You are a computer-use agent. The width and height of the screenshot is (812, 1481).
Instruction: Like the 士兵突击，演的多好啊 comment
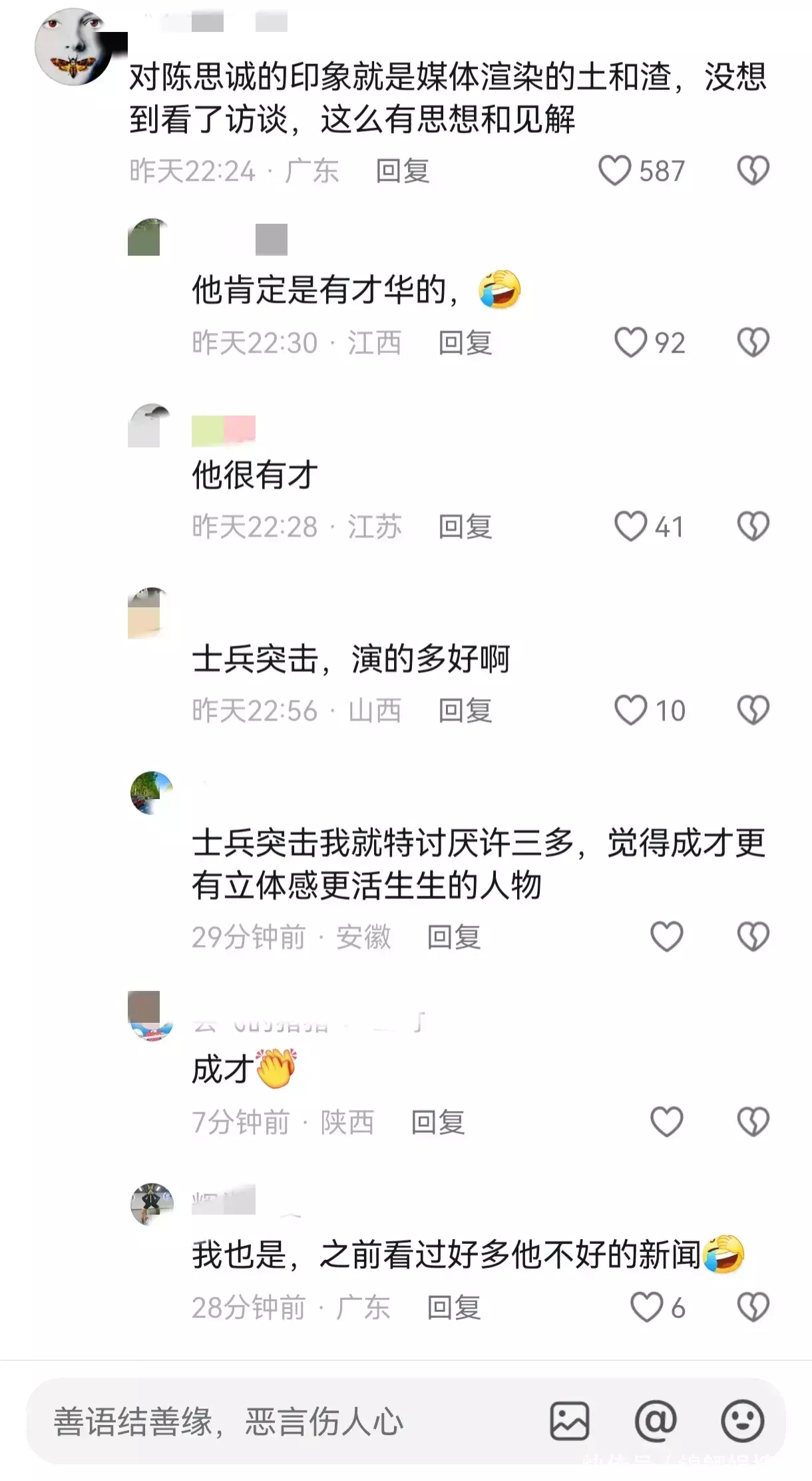coord(630,710)
